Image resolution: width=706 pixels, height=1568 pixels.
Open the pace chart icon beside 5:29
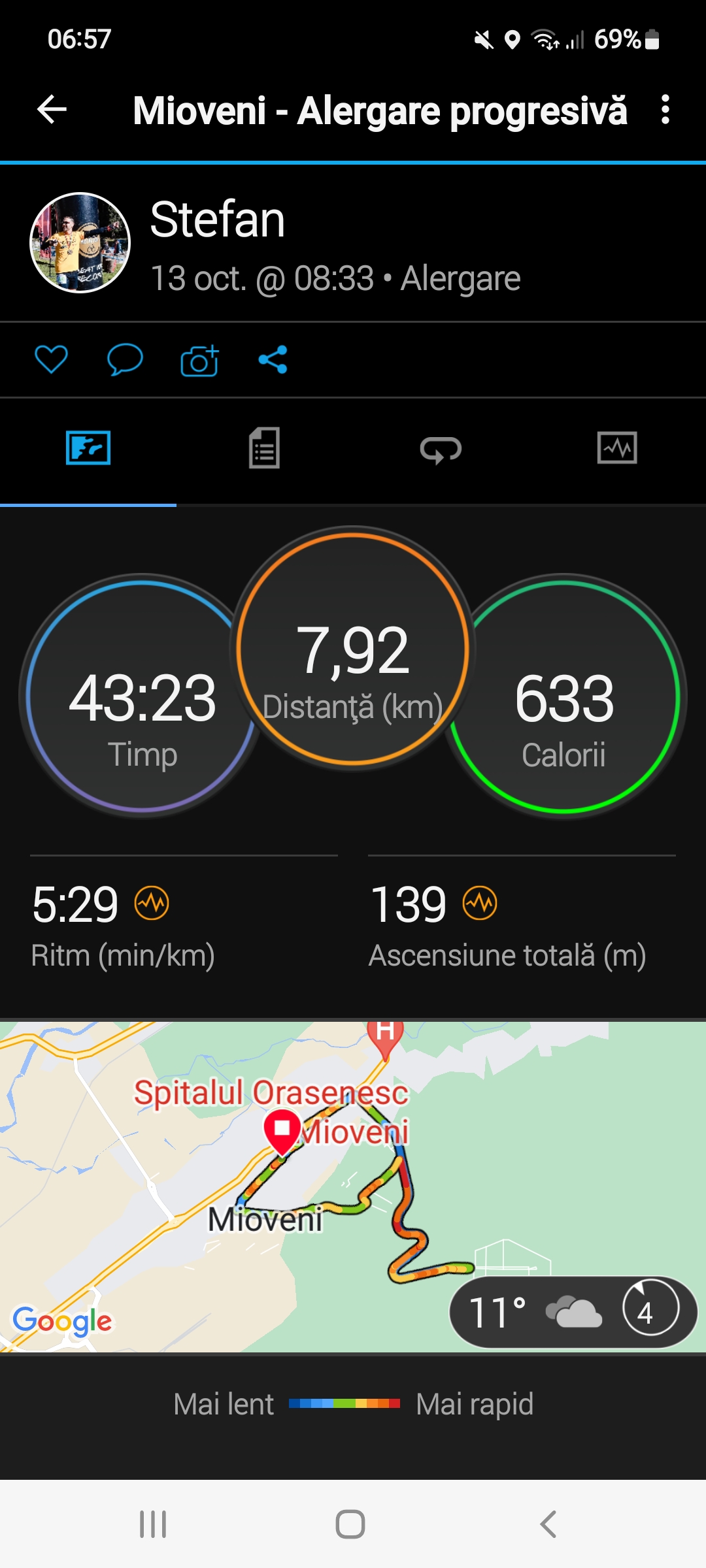(152, 904)
